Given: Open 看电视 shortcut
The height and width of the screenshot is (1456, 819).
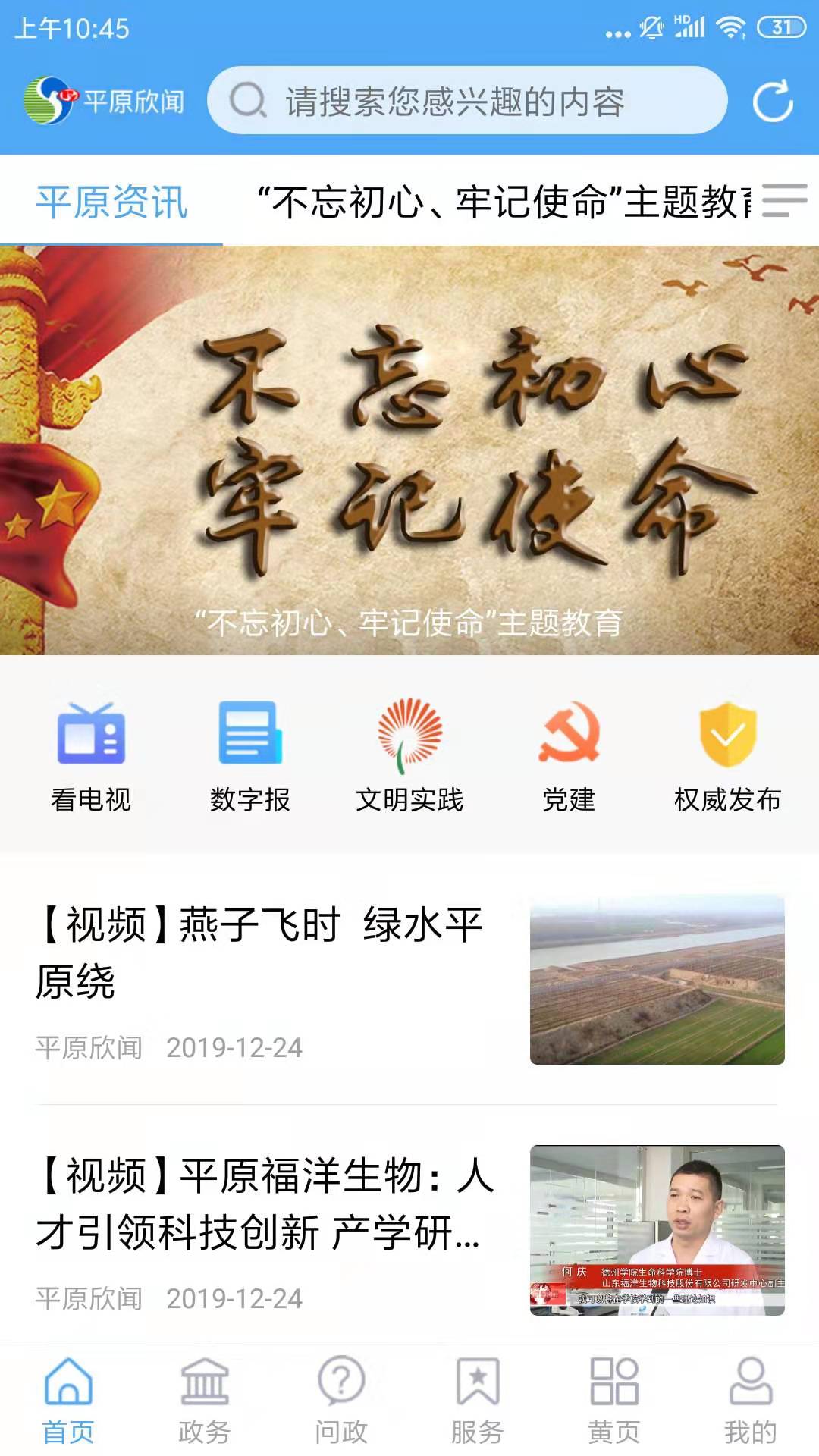Looking at the screenshot, I should (91, 755).
